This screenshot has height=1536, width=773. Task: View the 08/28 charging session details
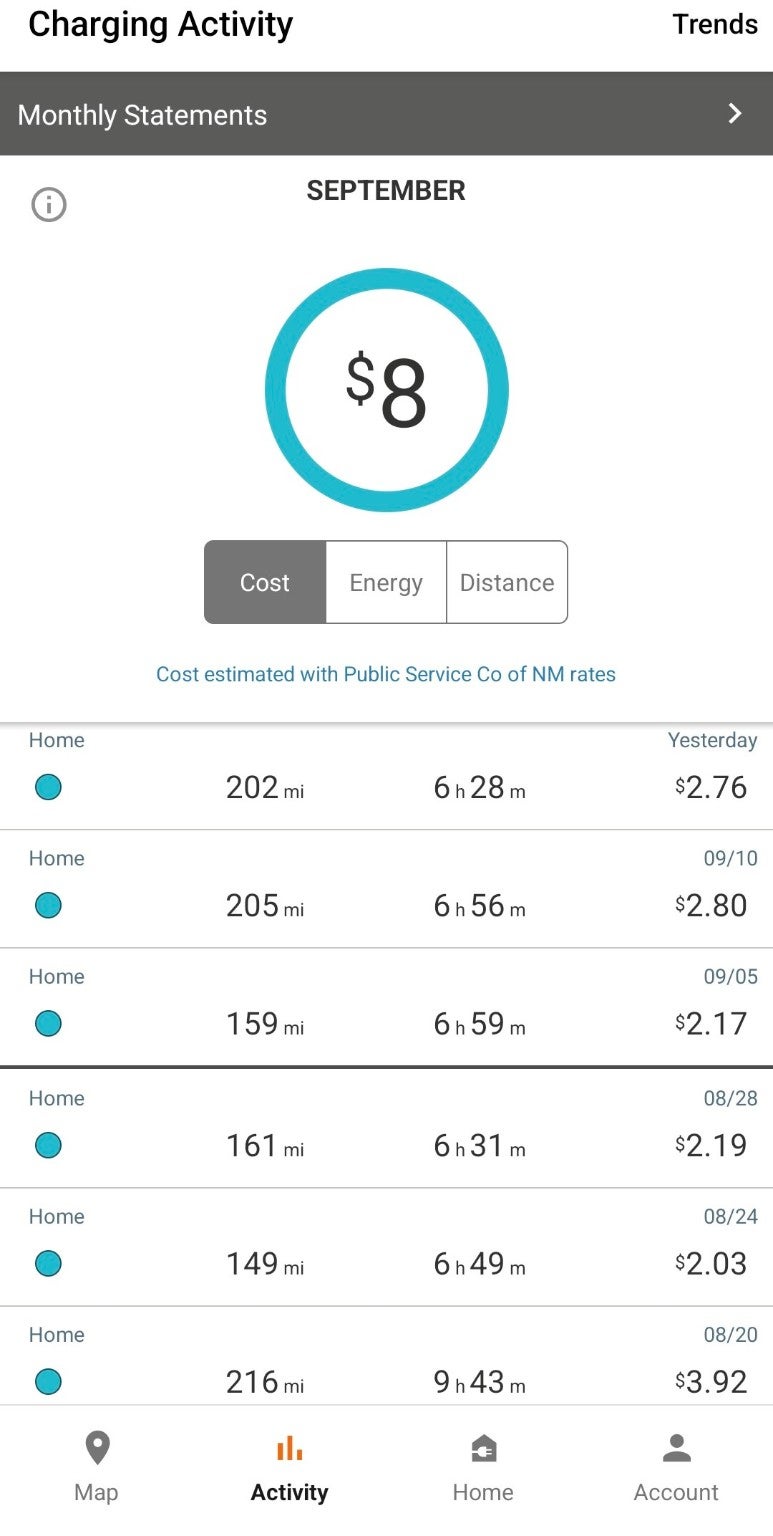[386, 1129]
